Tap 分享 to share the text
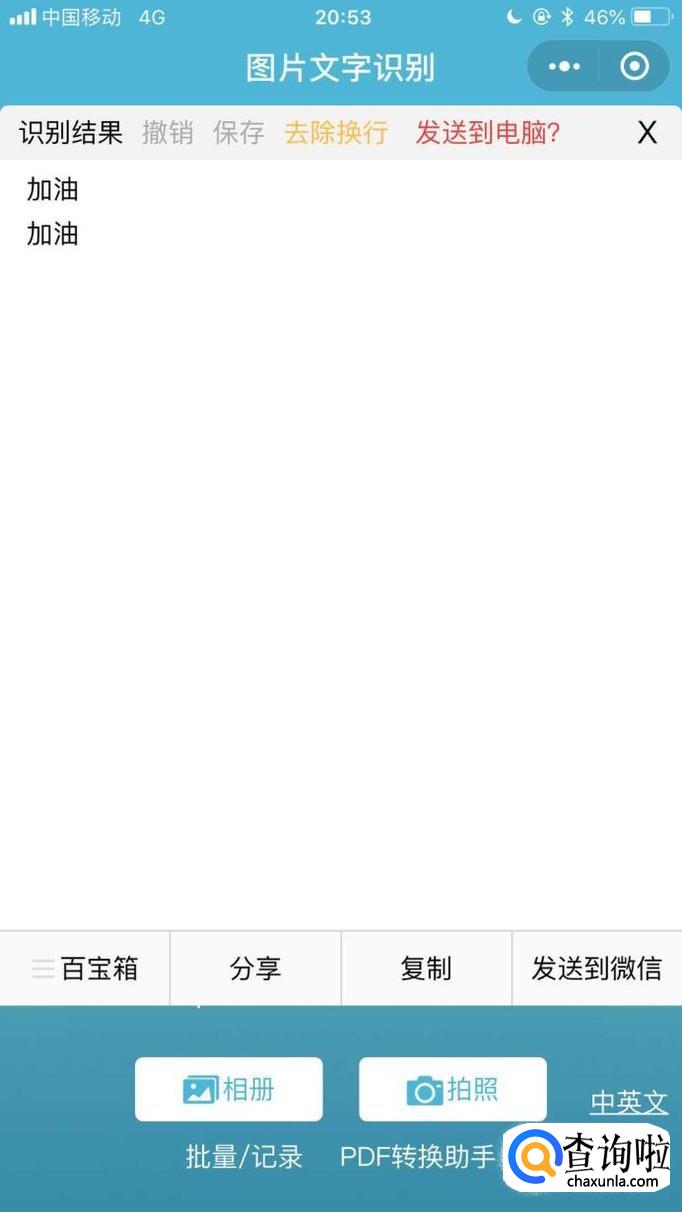The height and width of the screenshot is (1212, 682). [x=255, y=968]
